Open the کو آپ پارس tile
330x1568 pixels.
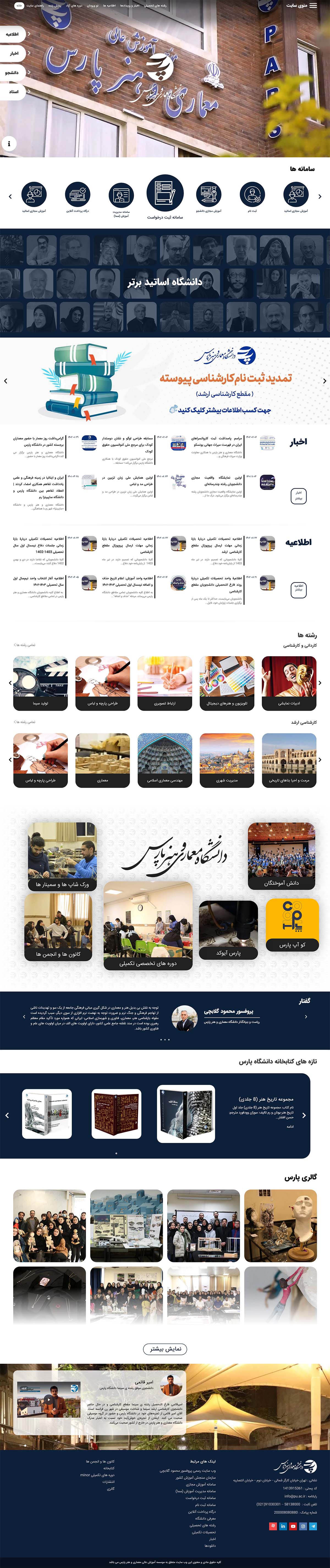pyautogui.click(x=292, y=925)
